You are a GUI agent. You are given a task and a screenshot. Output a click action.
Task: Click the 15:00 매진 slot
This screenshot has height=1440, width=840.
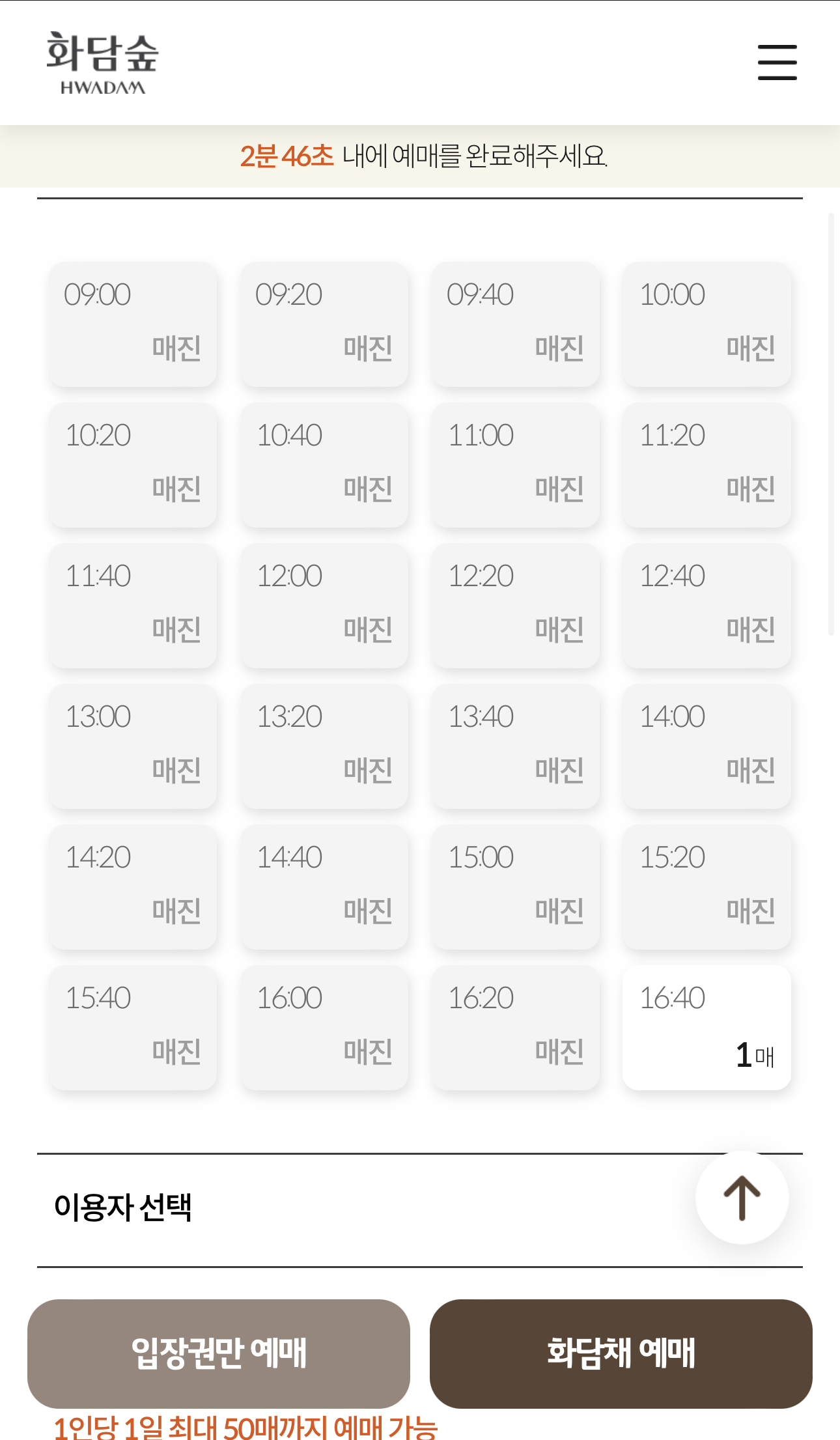pyautogui.click(x=515, y=887)
